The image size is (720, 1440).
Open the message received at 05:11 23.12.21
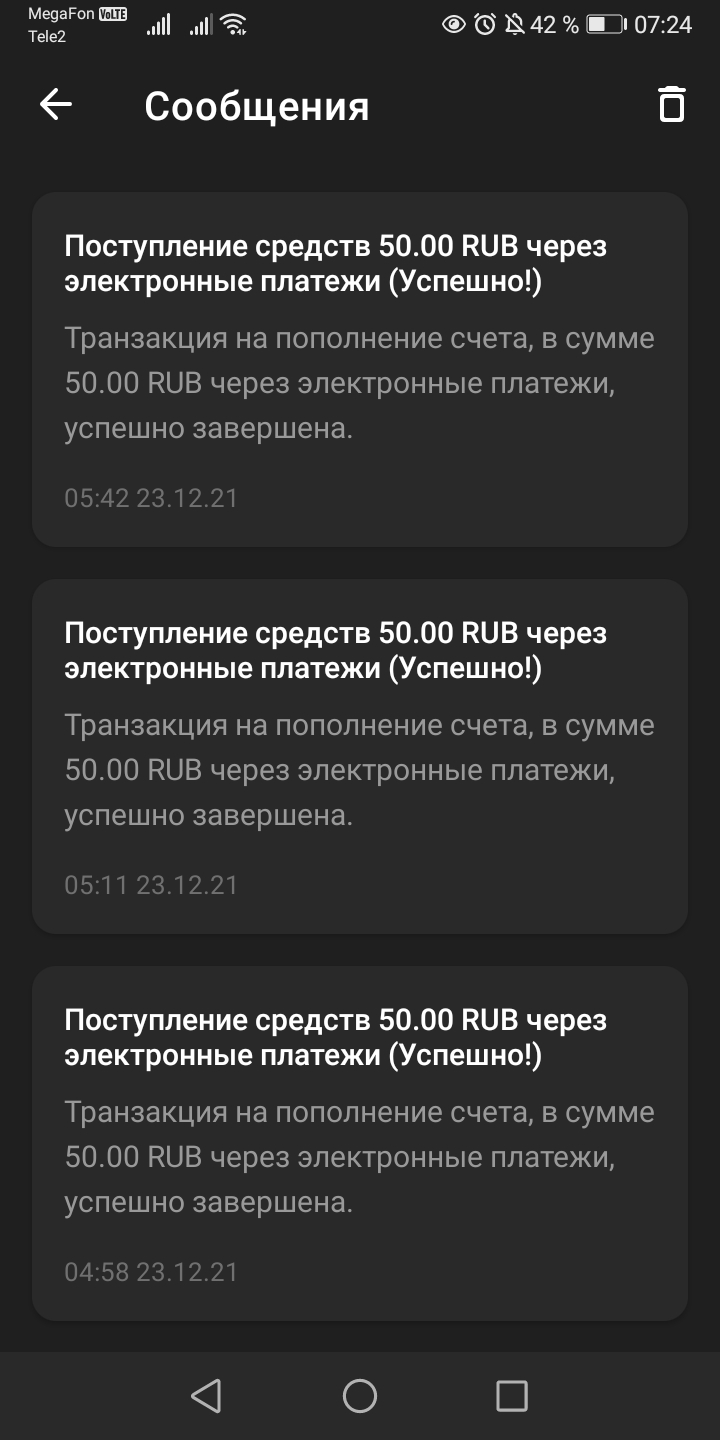click(x=360, y=756)
